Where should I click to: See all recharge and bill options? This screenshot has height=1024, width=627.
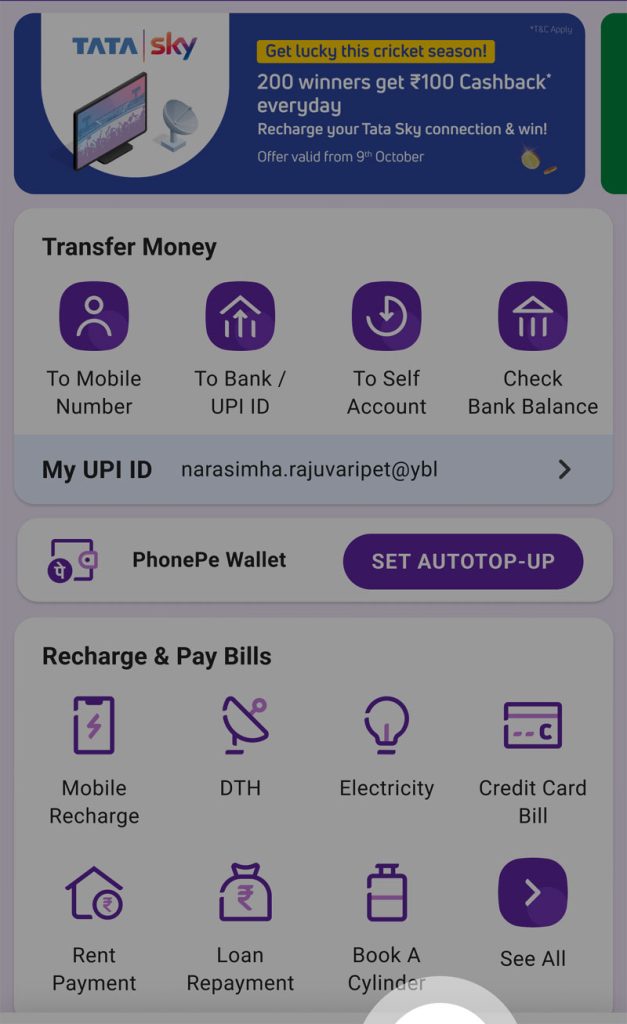coord(532,894)
